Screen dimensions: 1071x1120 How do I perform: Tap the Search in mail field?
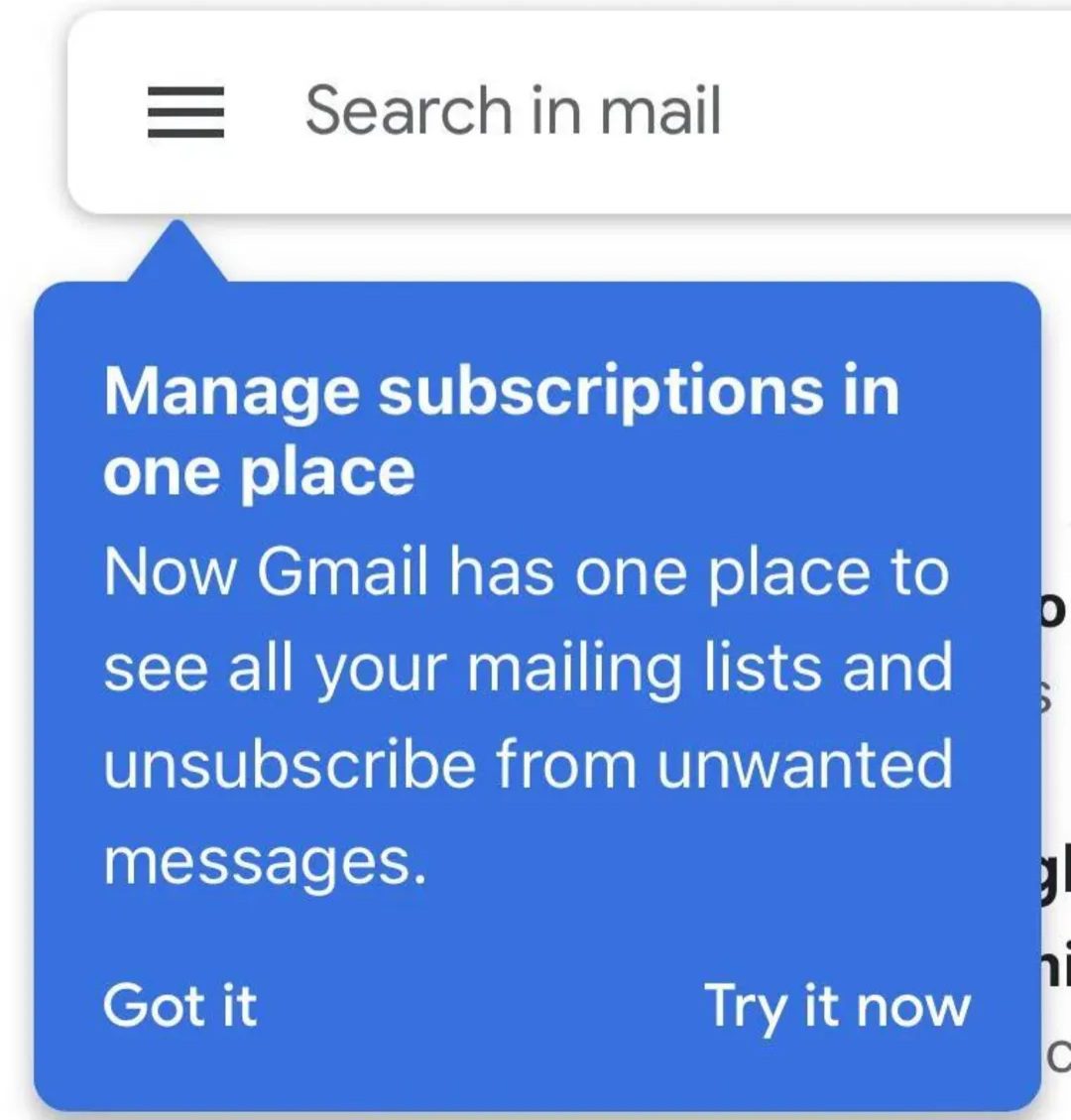pos(595,111)
